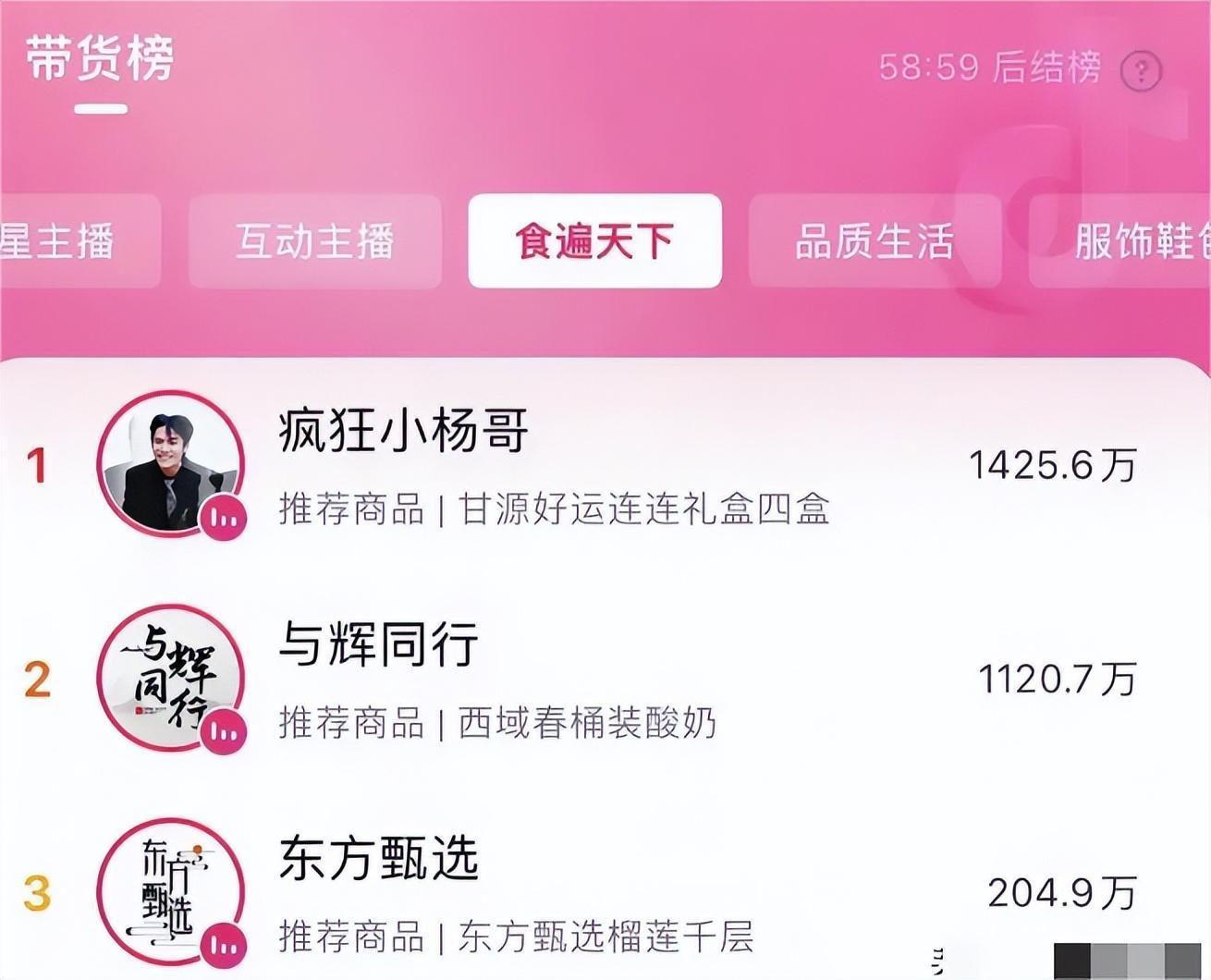Open 疯狂小杨哥's ranking entry

point(605,465)
